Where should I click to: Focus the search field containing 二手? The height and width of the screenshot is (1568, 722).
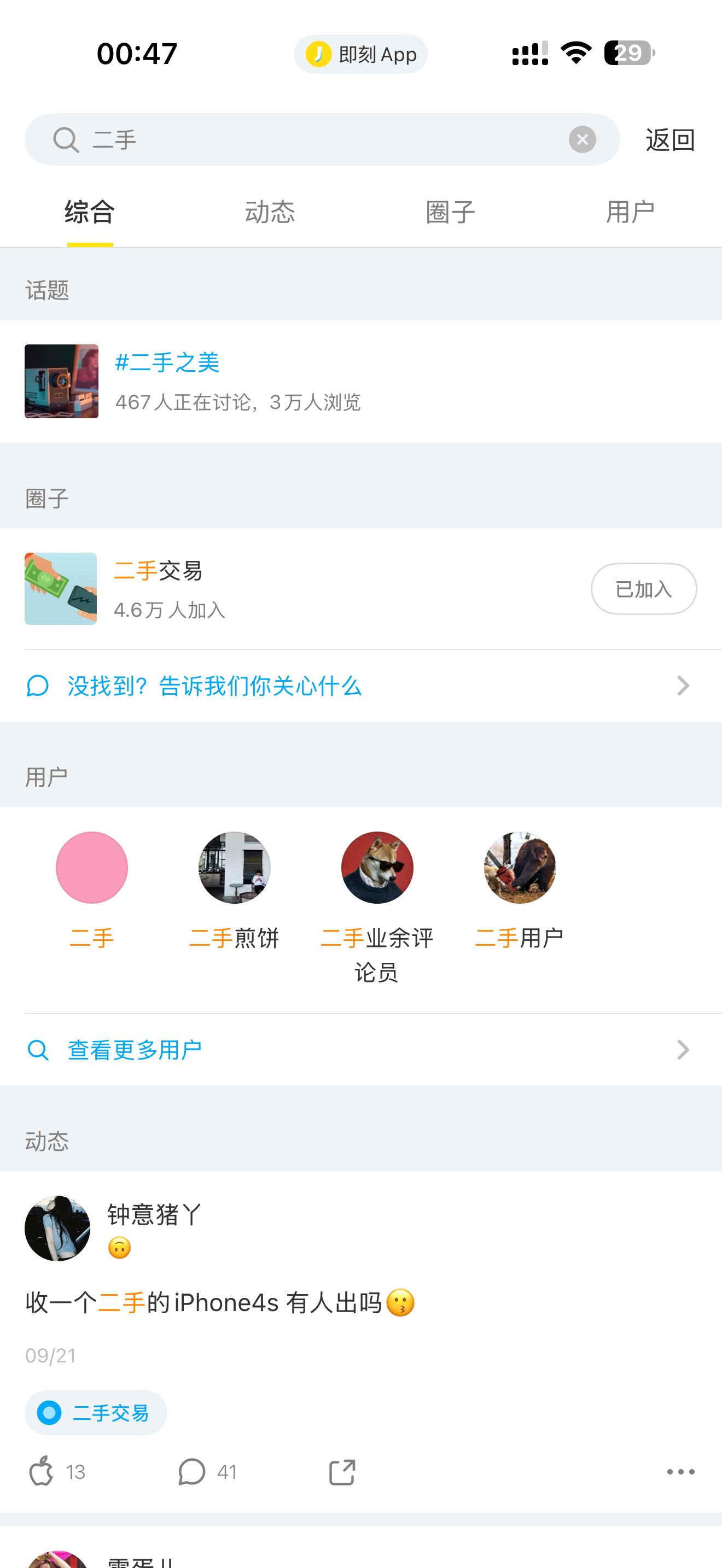[317, 139]
